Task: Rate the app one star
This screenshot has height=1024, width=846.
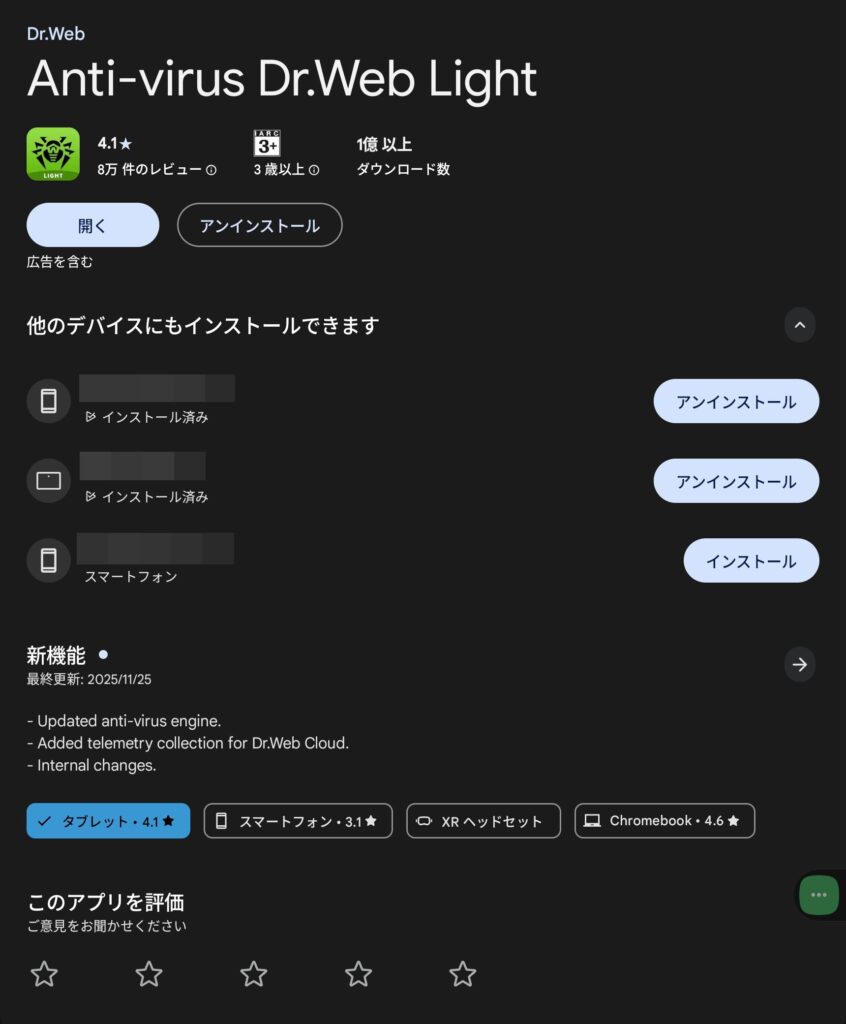Action: [44, 974]
